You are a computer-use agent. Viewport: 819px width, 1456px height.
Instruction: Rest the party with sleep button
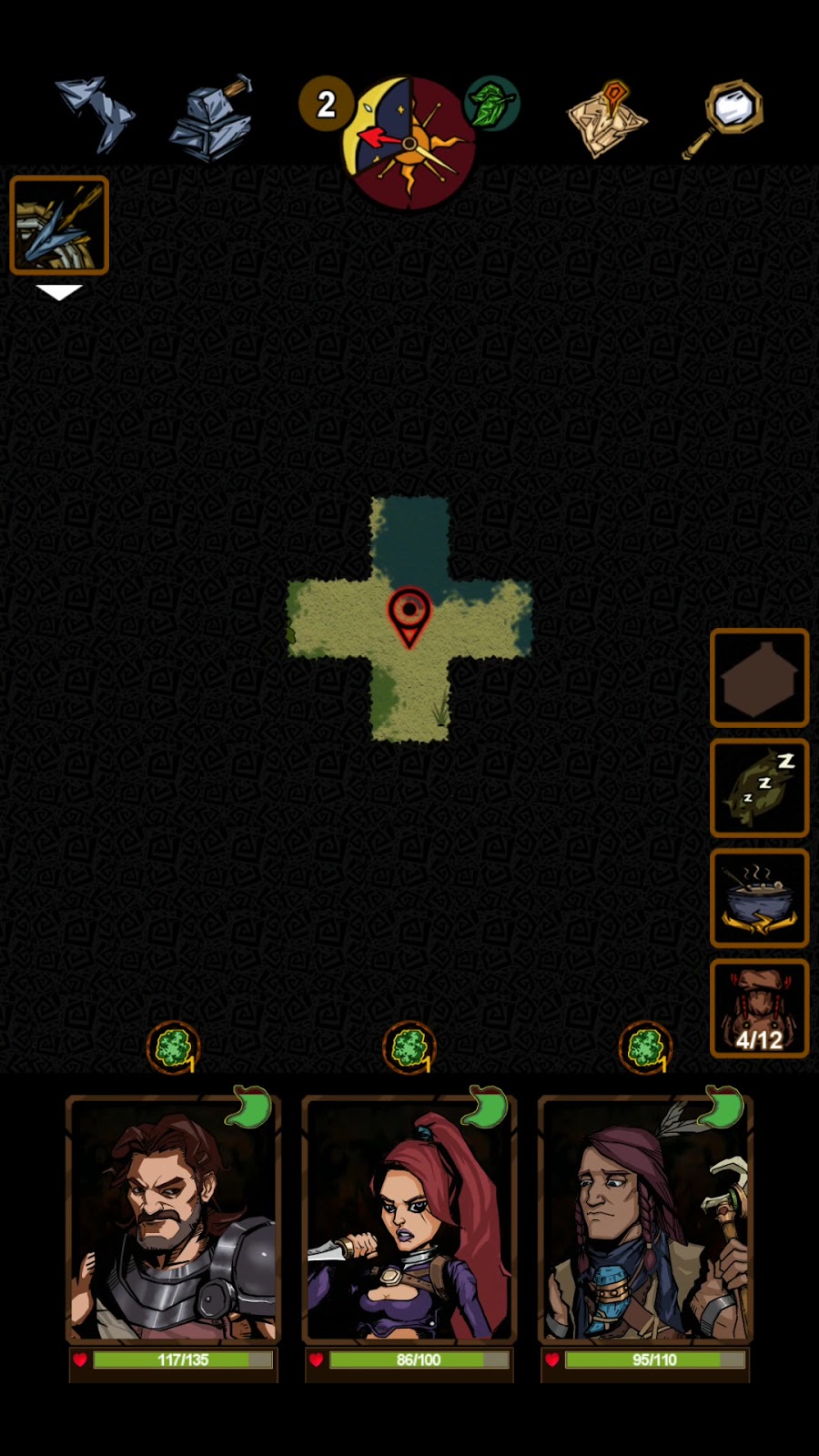(759, 788)
